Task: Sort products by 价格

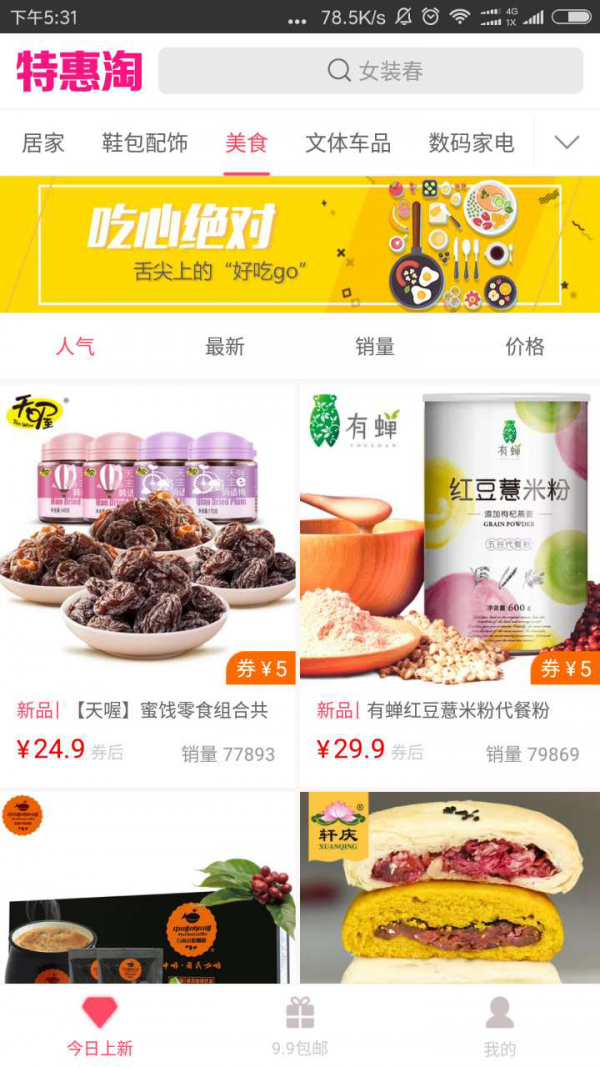Action: coord(525,347)
